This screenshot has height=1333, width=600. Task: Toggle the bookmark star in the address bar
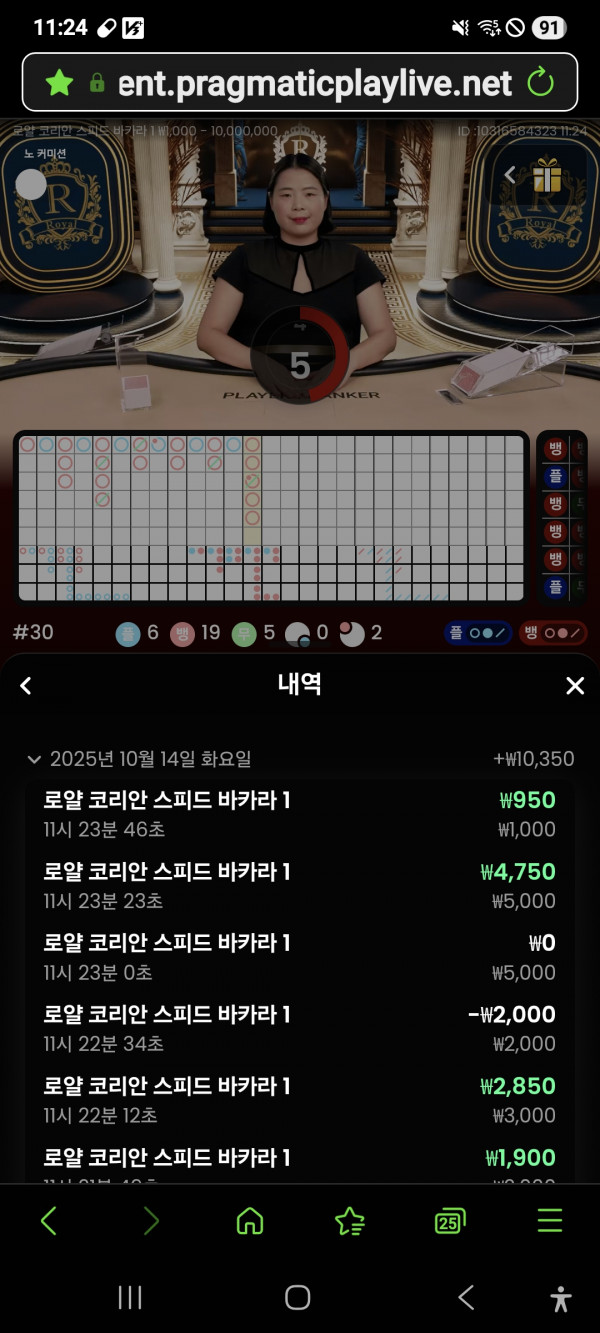pos(59,82)
